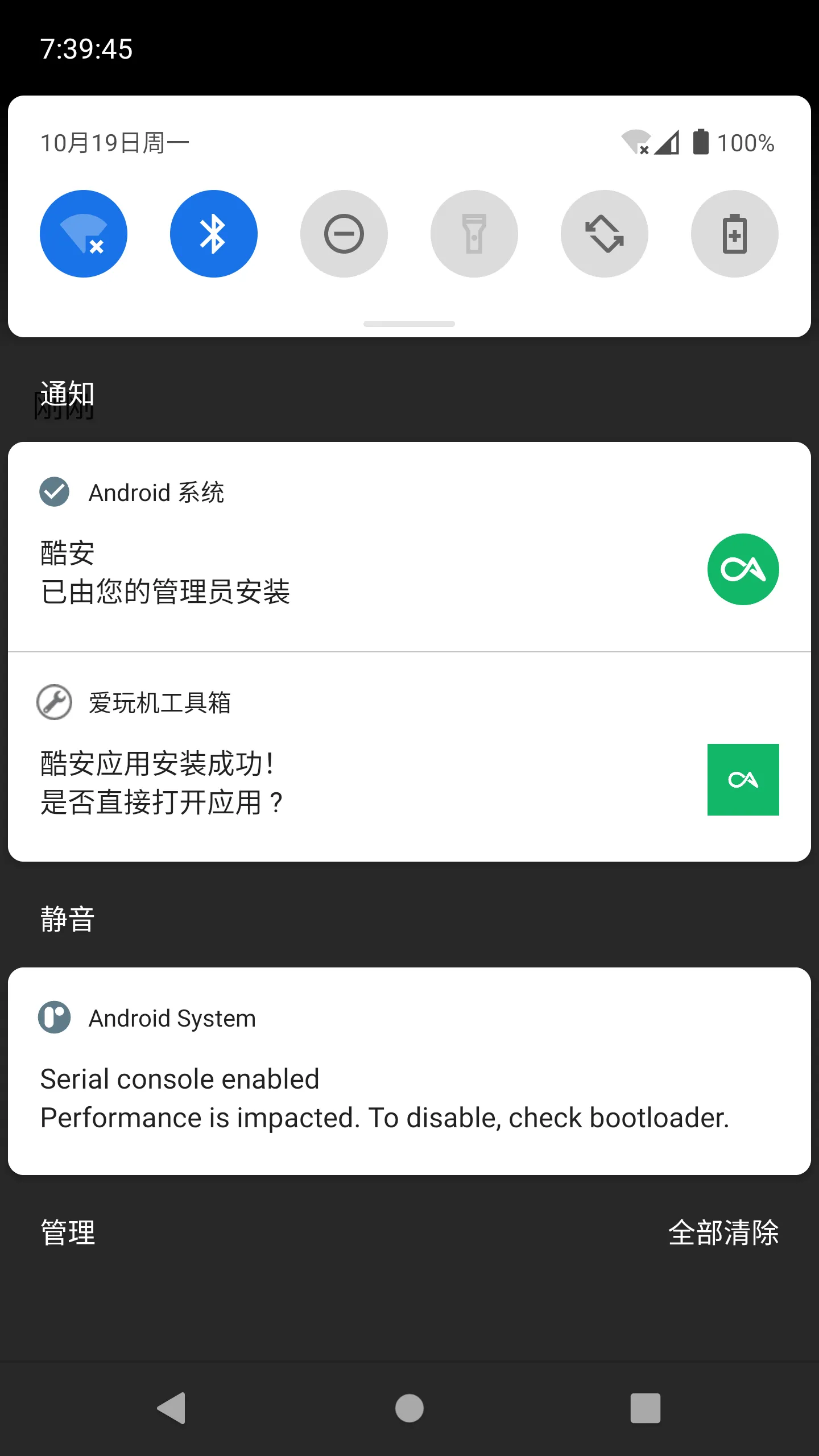Enable battery saver mode
This screenshot has width=819, height=1456.
[734, 234]
